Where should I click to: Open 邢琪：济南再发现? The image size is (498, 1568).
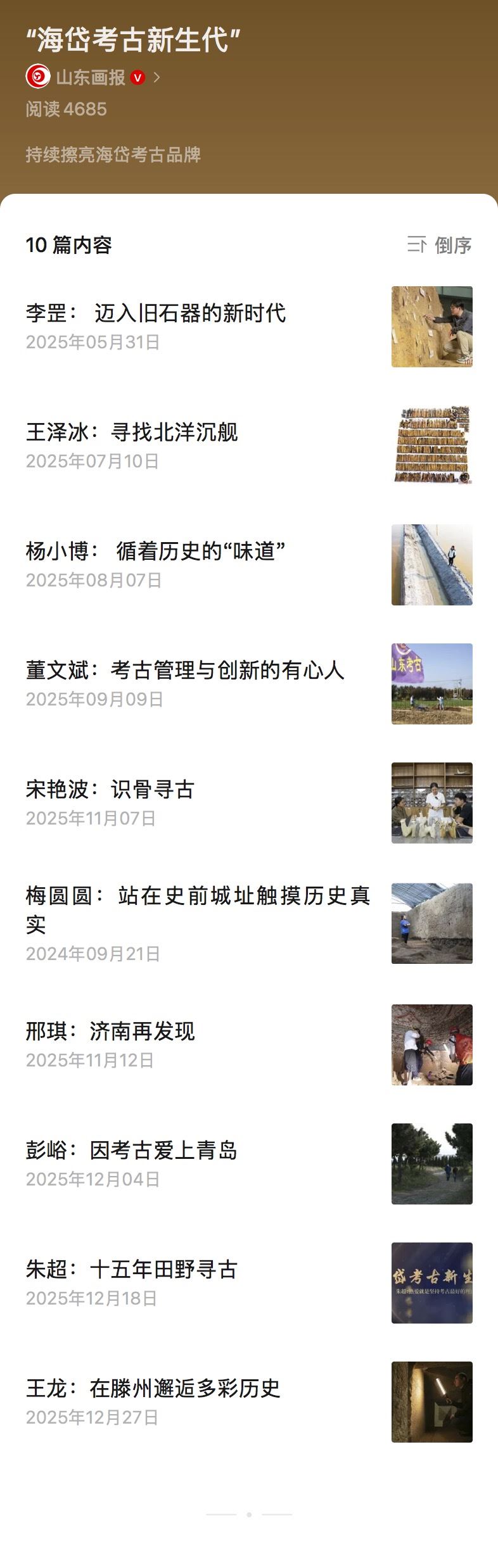point(110,1032)
